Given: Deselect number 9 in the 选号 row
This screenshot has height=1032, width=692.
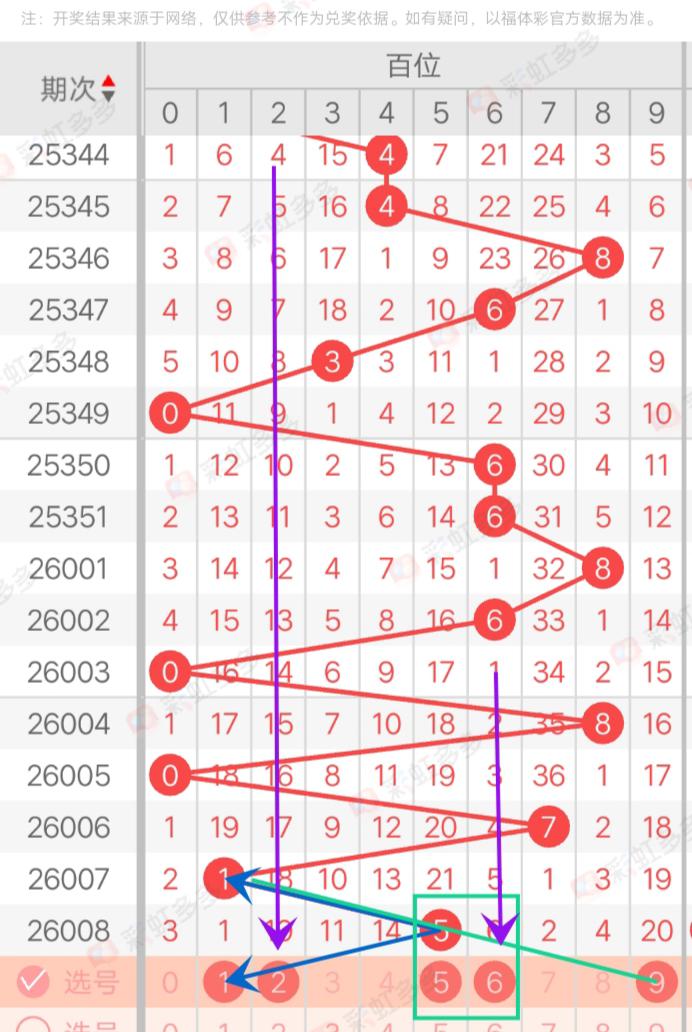Looking at the screenshot, I should (x=656, y=983).
